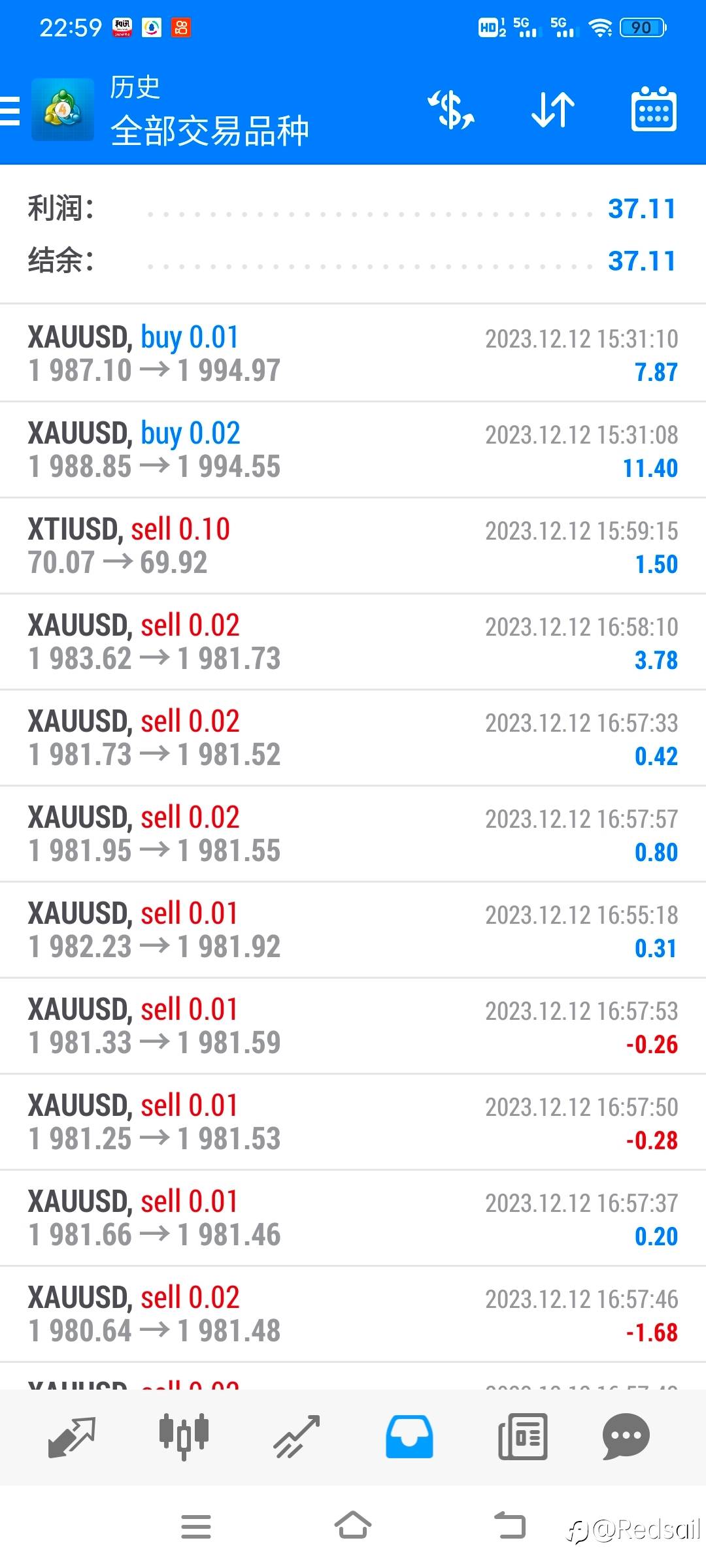Open the losing trade of -0.26

(353, 1026)
